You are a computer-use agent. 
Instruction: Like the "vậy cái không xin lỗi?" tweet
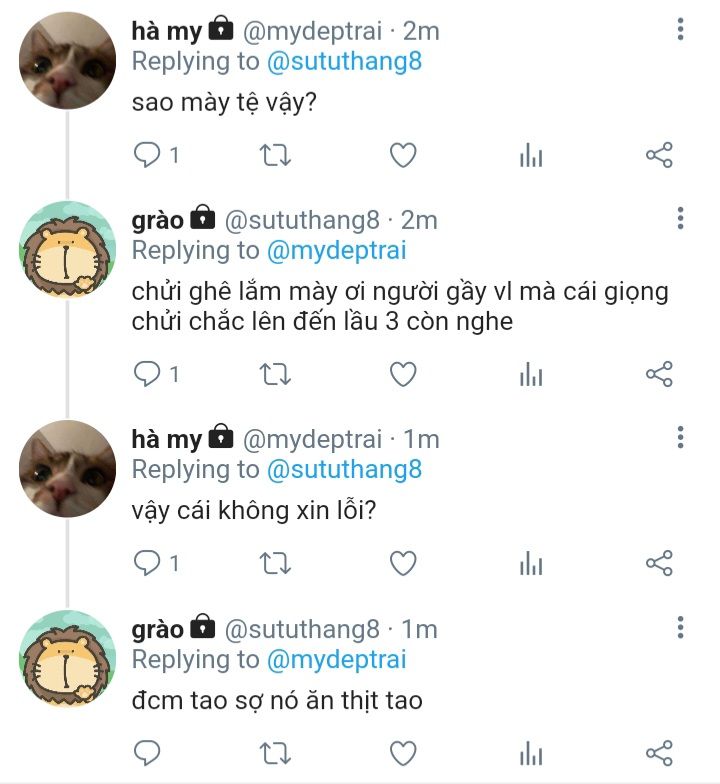[x=402, y=563]
